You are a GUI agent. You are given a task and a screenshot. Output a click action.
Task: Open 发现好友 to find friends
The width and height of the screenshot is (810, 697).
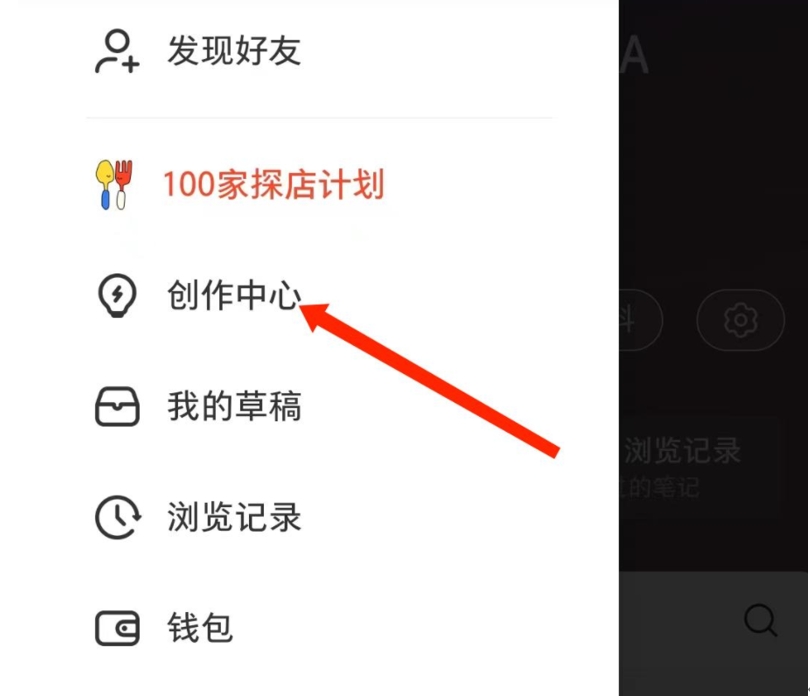pyautogui.click(x=232, y=51)
